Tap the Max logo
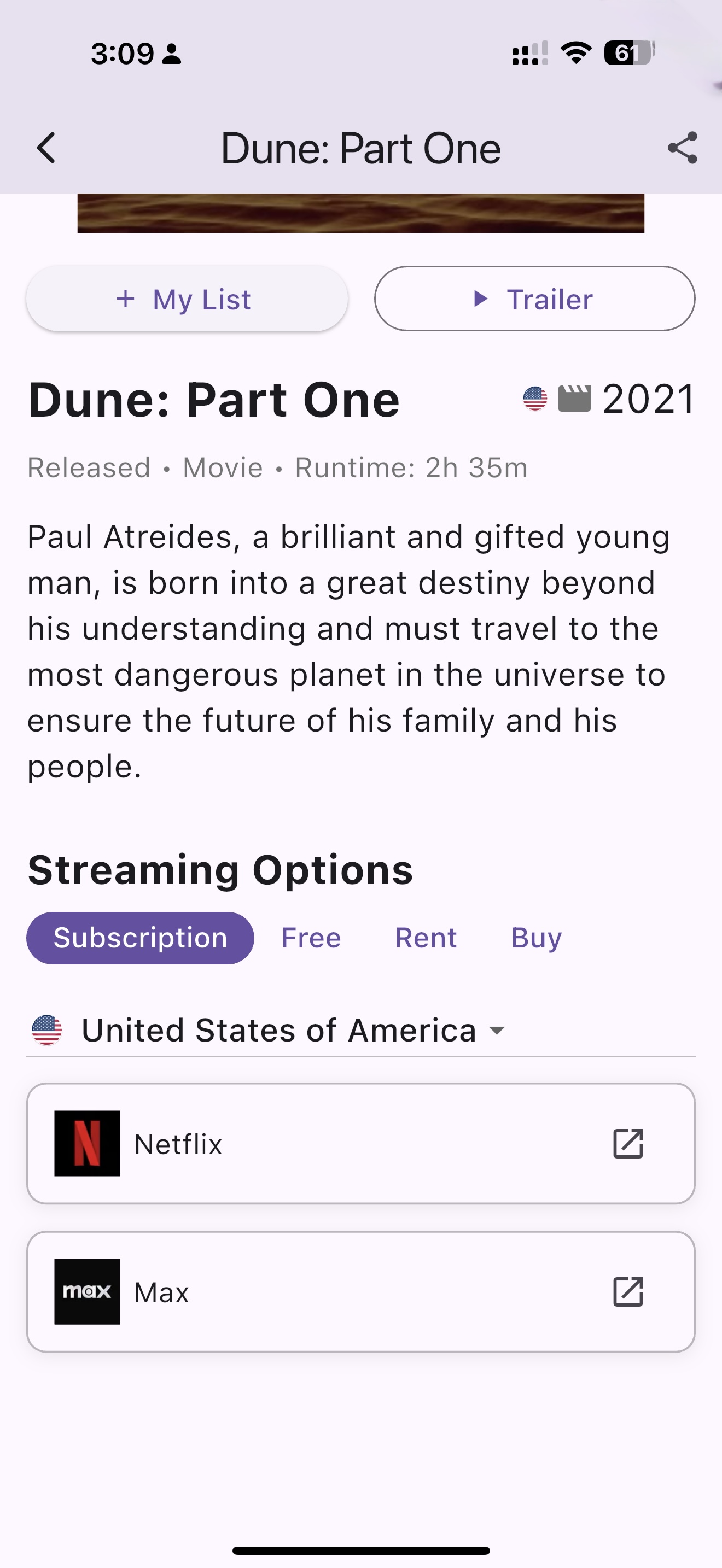The image size is (722, 1568). (x=87, y=1293)
